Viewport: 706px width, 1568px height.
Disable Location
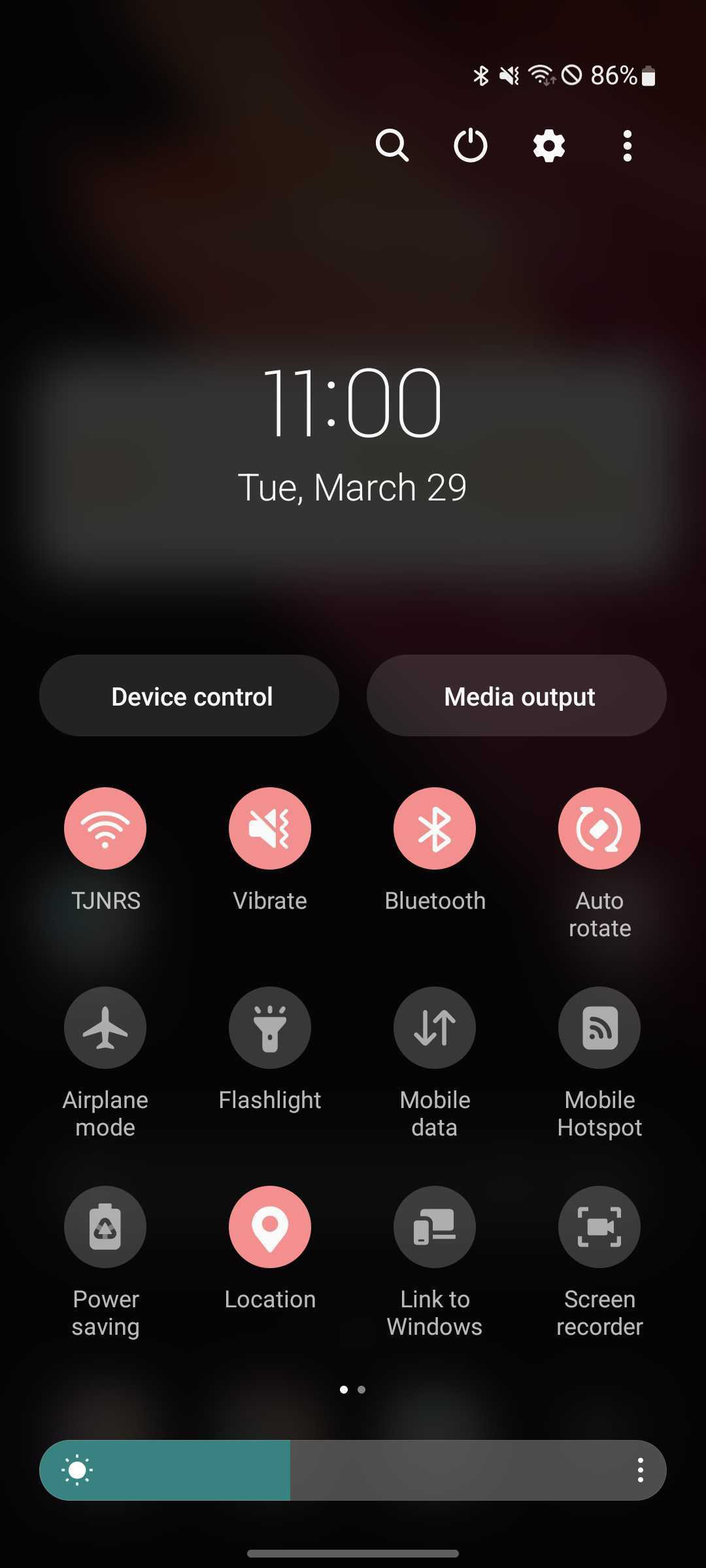(x=270, y=1227)
